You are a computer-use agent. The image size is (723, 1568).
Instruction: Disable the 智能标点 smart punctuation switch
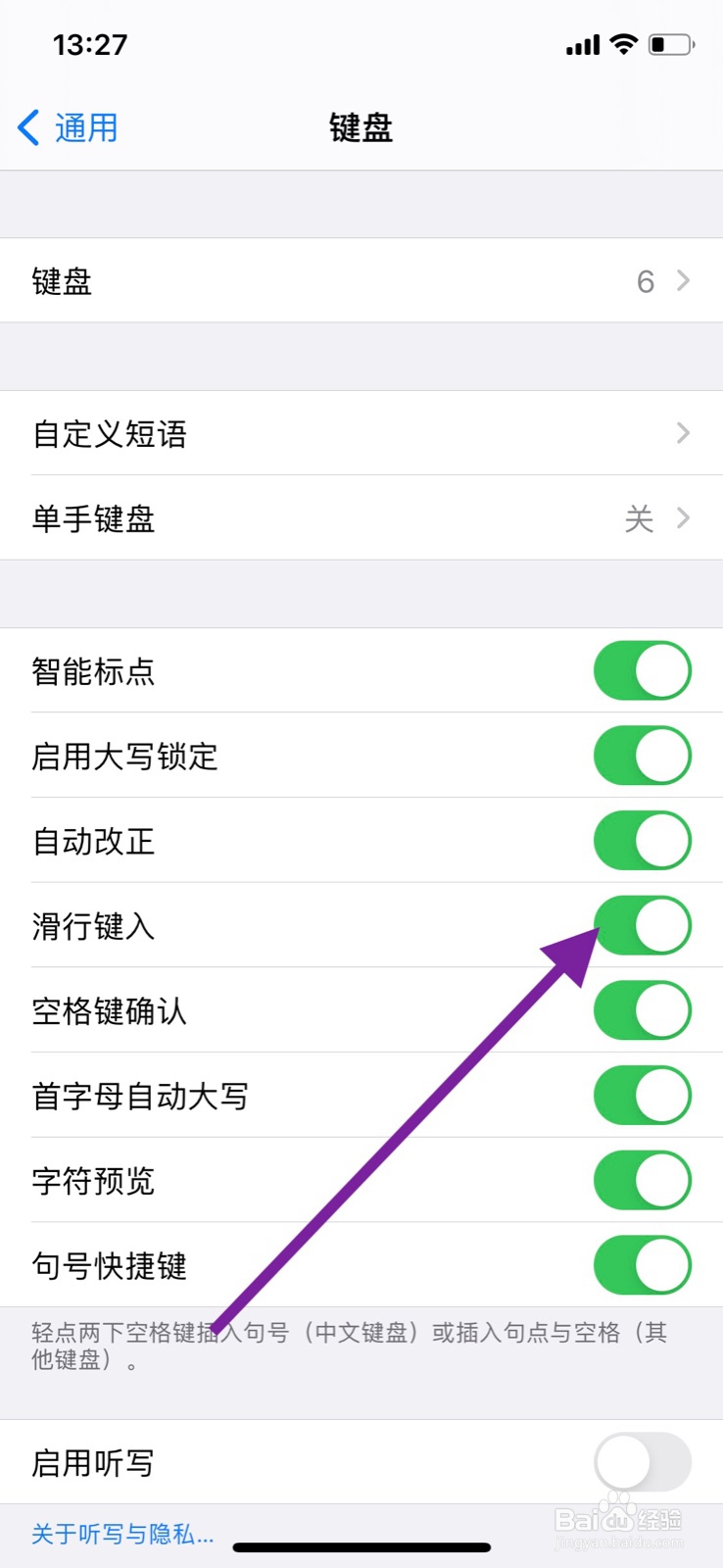642,670
